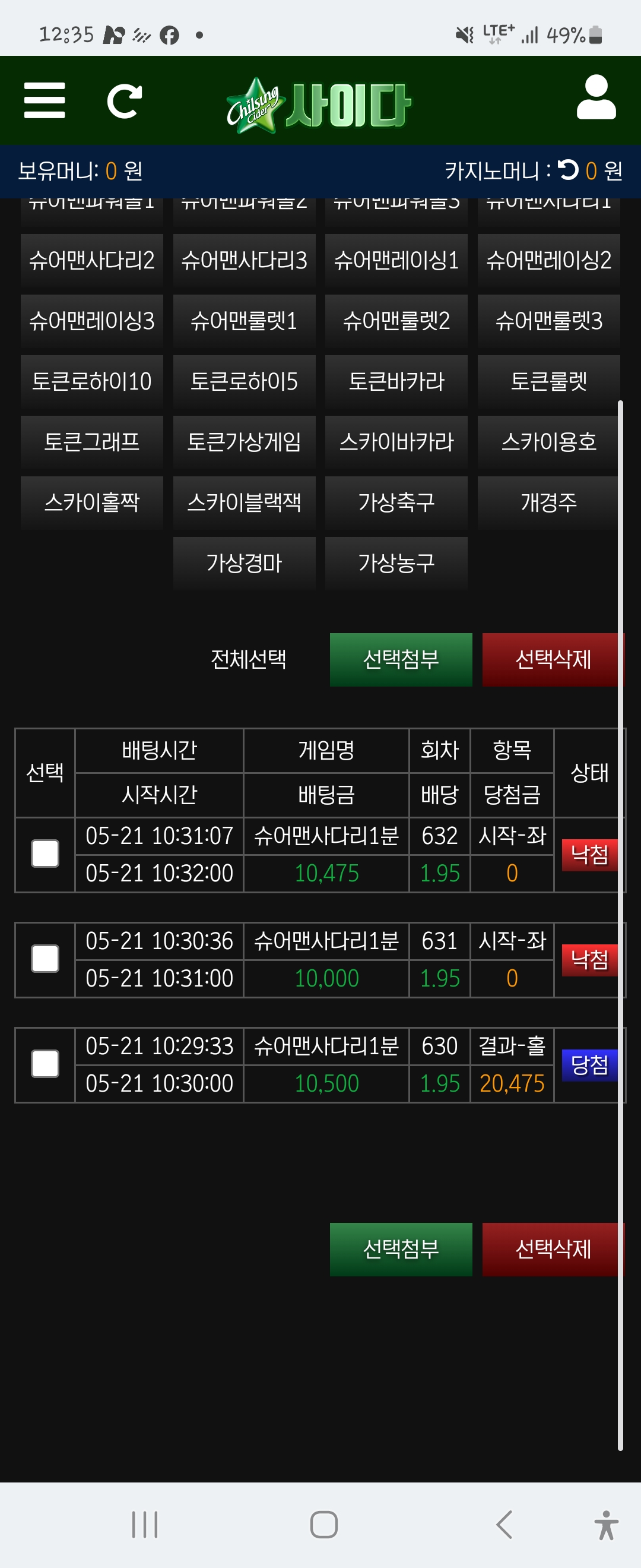
Task: Open 스카이블랙잭 betting history
Action: (244, 503)
